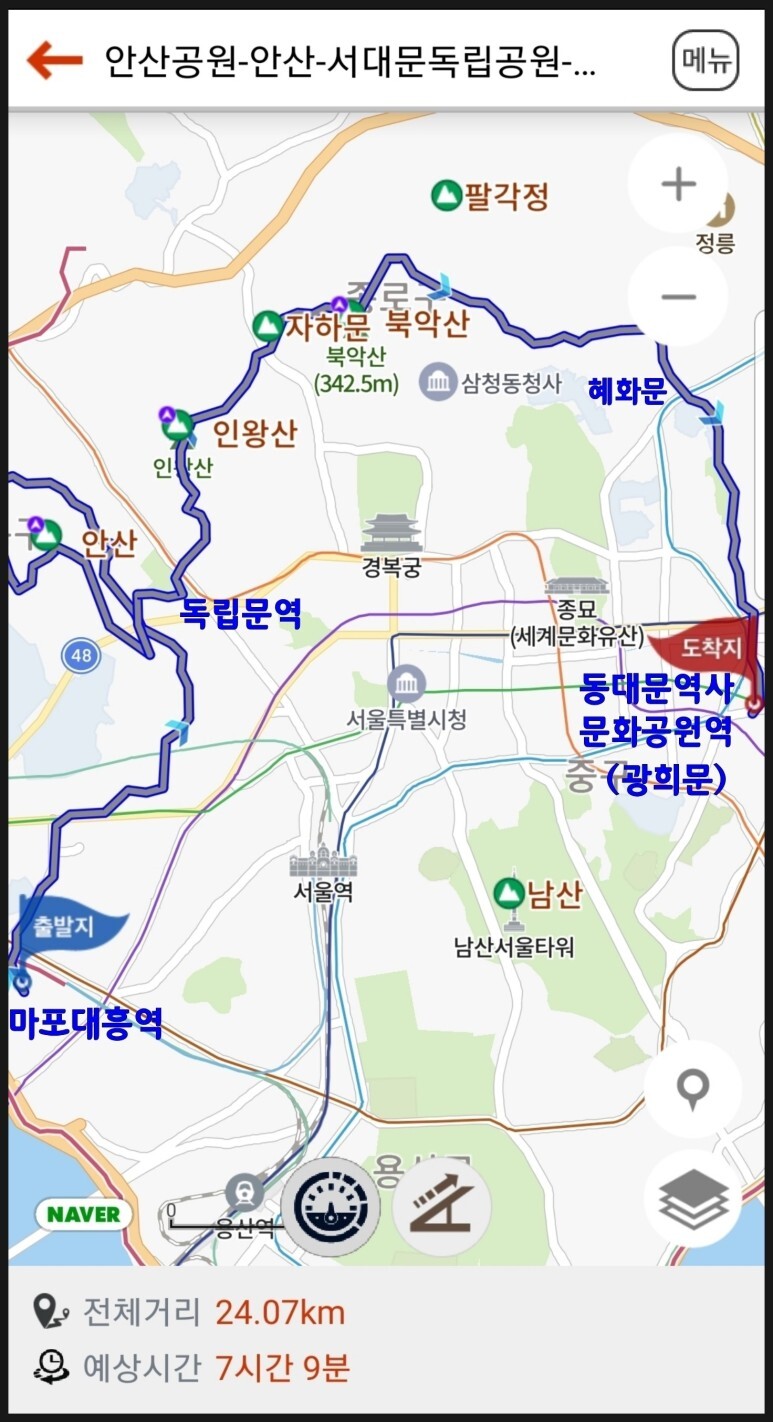Open the map layers selector
773x1422 pixels.
tap(693, 1198)
